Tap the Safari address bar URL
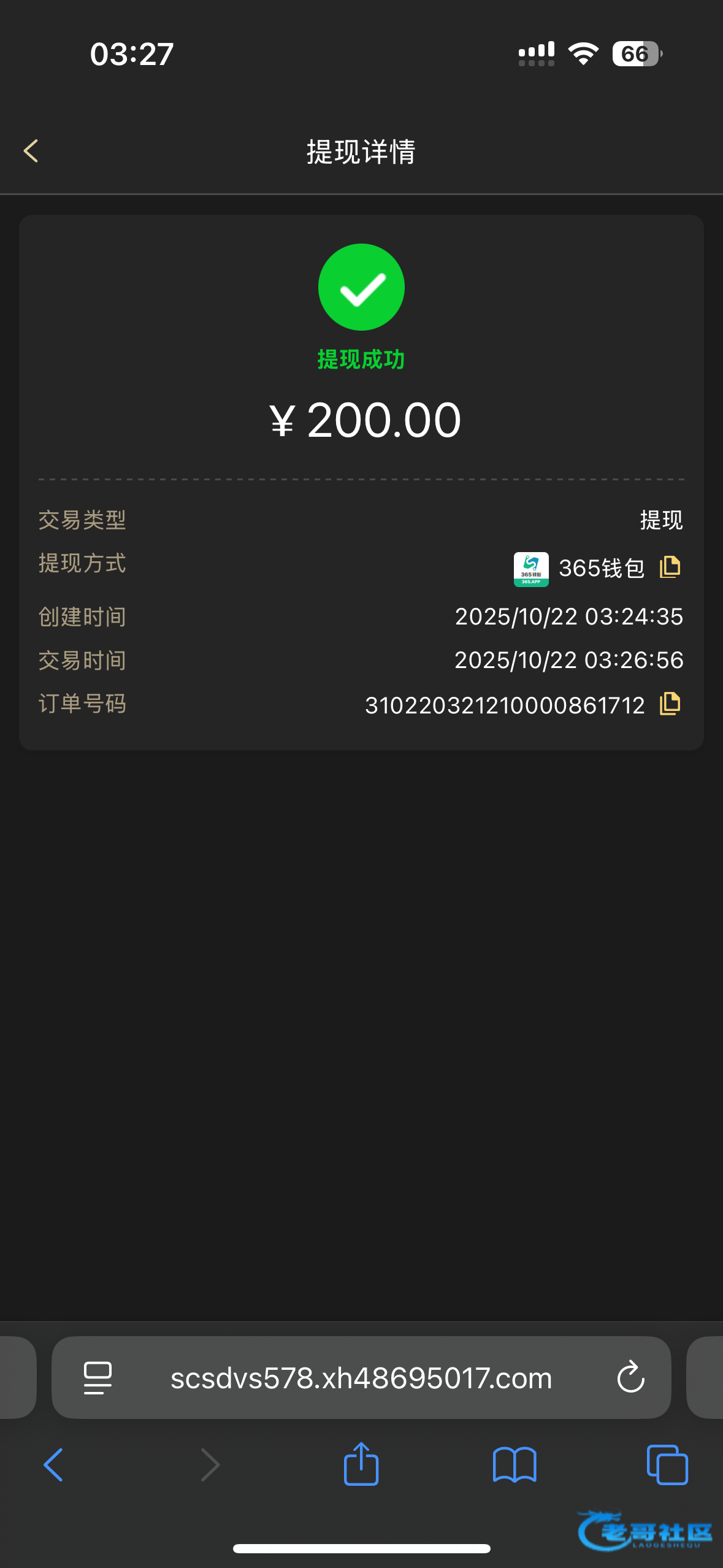This screenshot has height=1568, width=723. 361,1378
